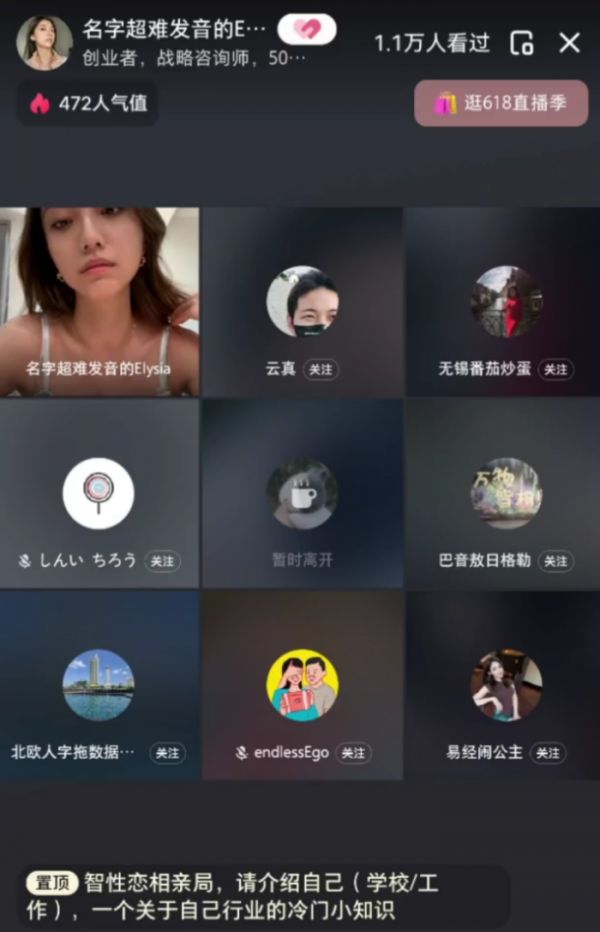Follow 无锡番茄炒蛋
600x932 pixels.
pos(555,369)
